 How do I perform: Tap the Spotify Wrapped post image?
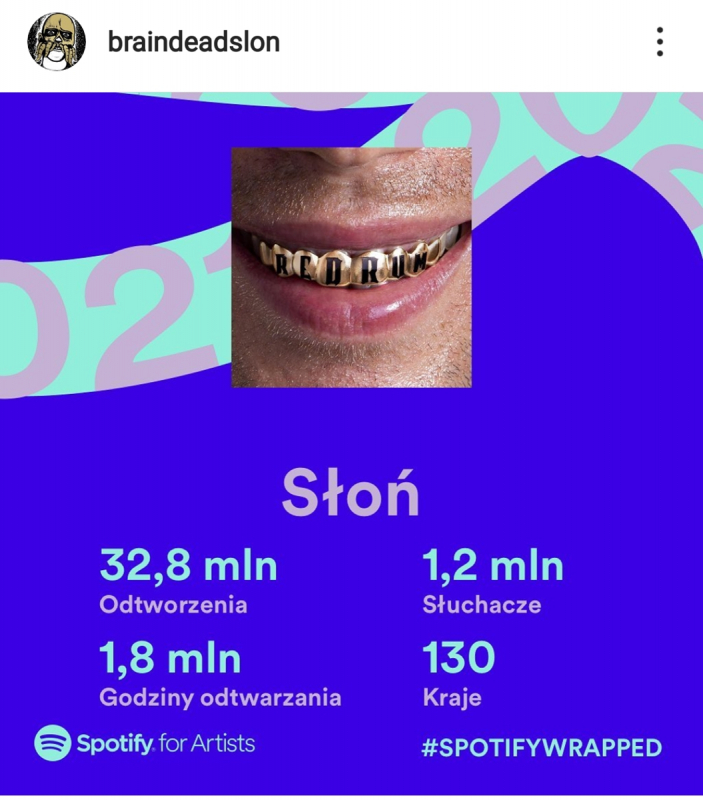point(351,440)
